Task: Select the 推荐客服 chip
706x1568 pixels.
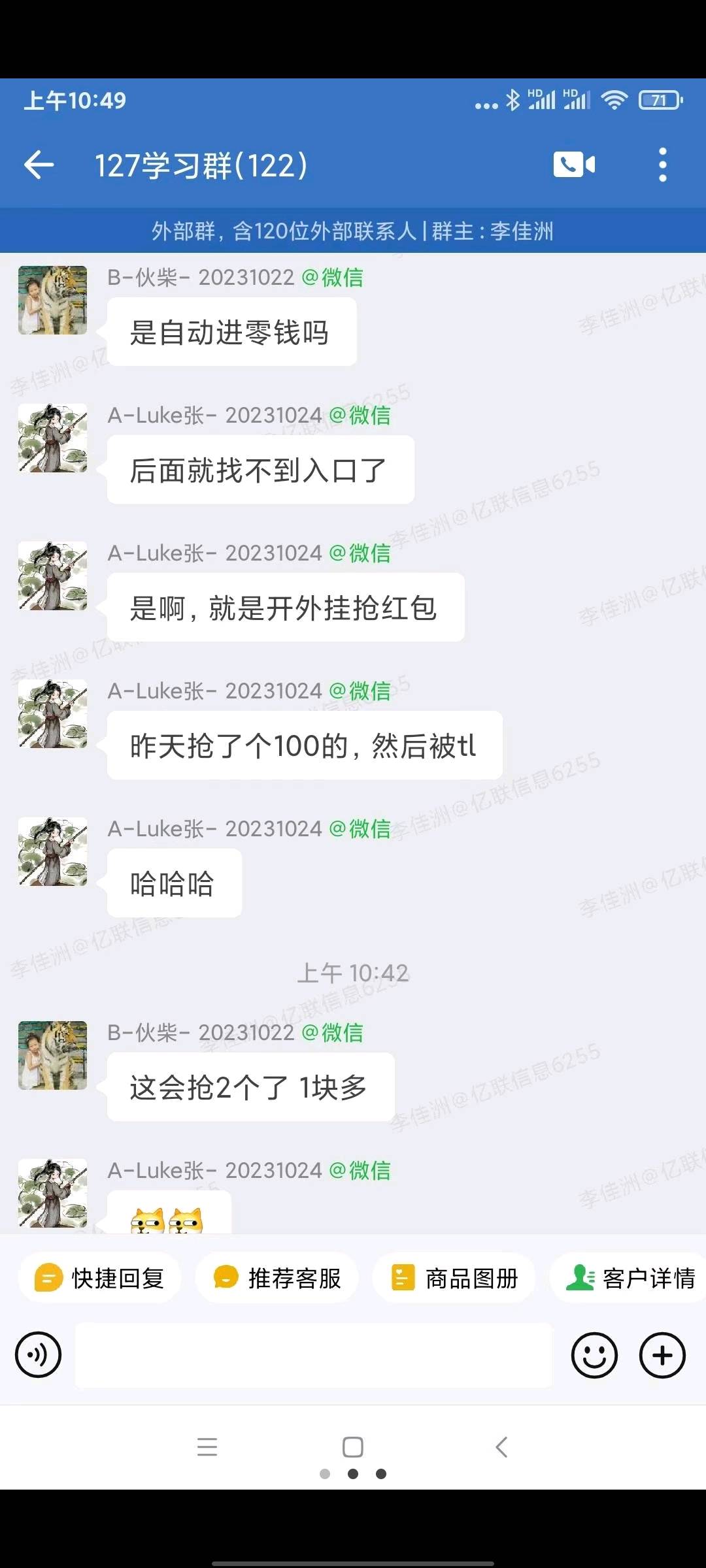Action: tap(277, 1278)
